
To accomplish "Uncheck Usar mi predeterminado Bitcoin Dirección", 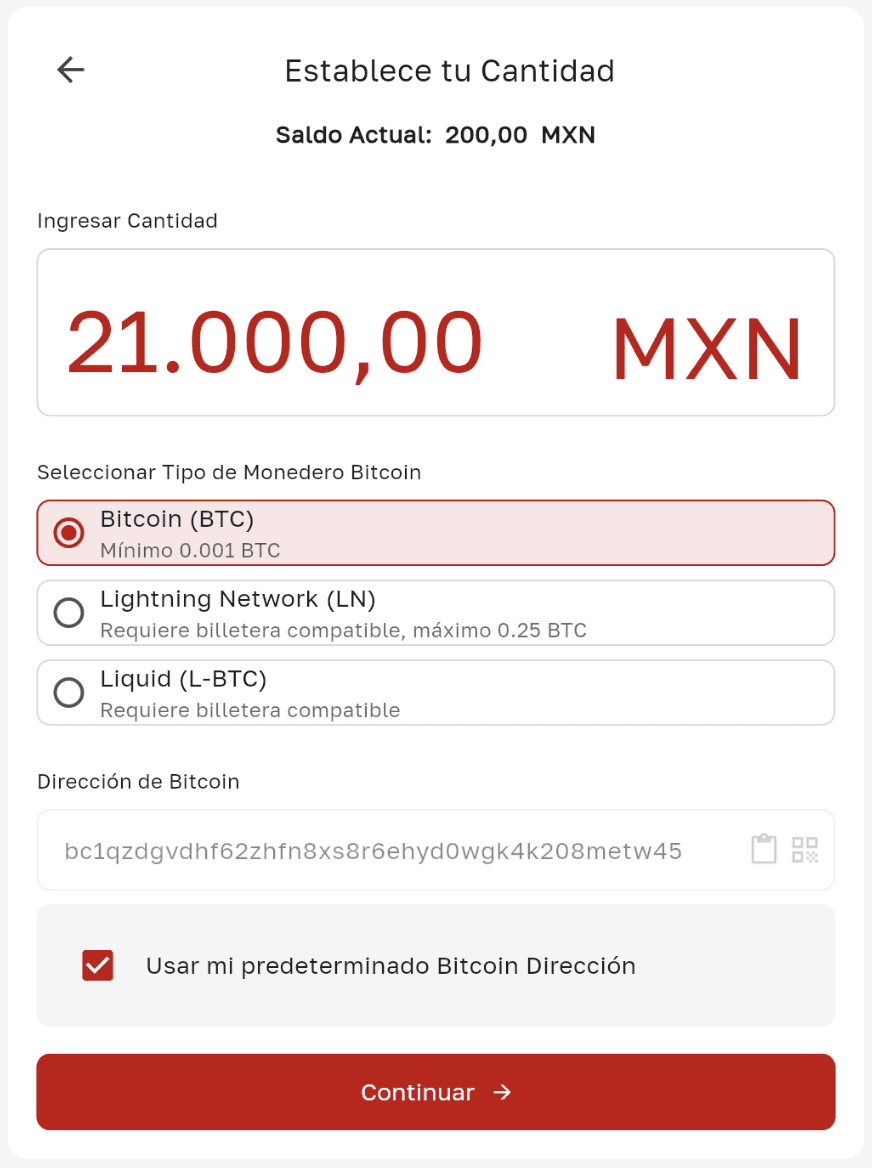I will coord(98,966).
